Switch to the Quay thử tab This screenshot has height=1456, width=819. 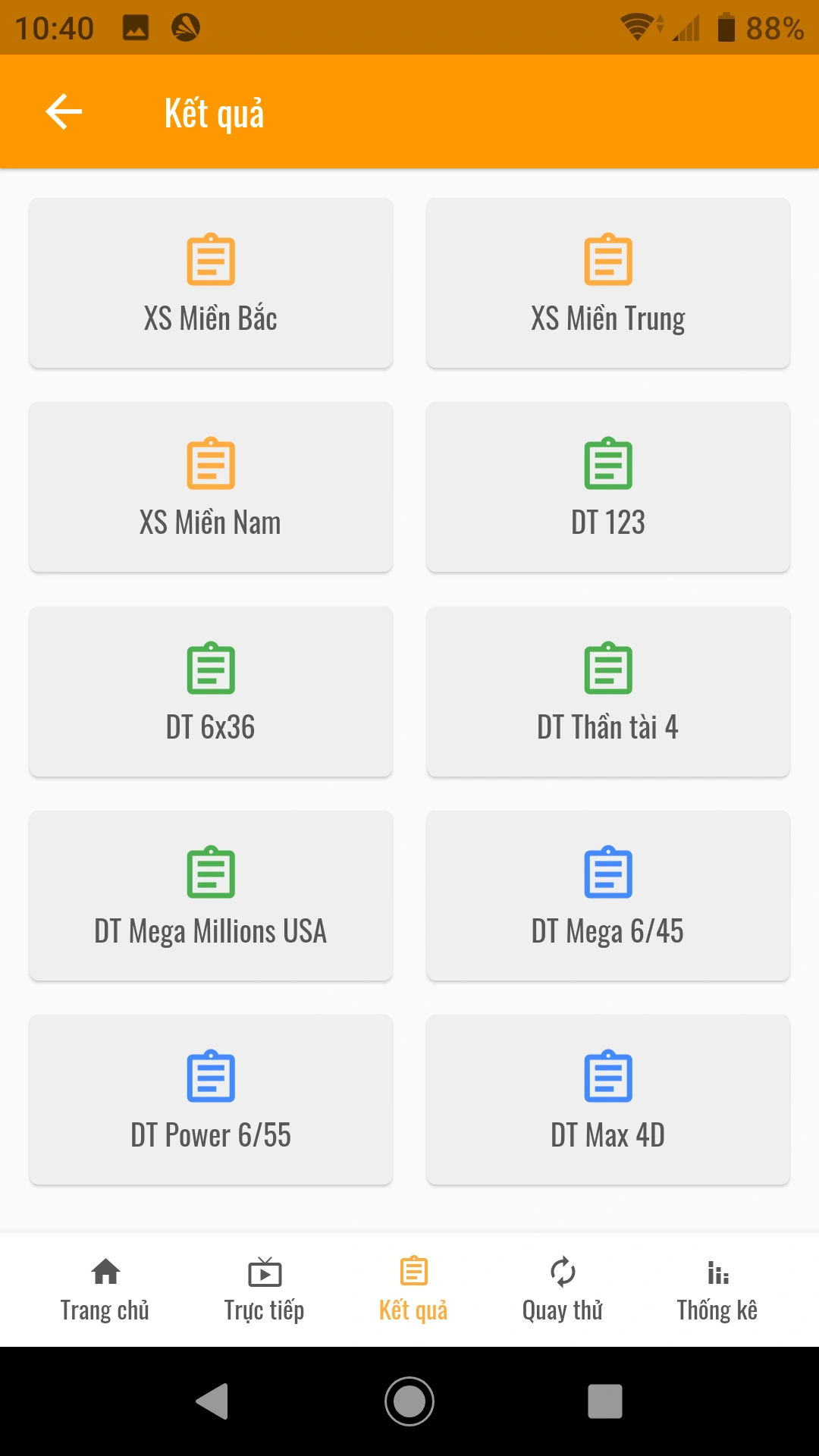point(563,1289)
